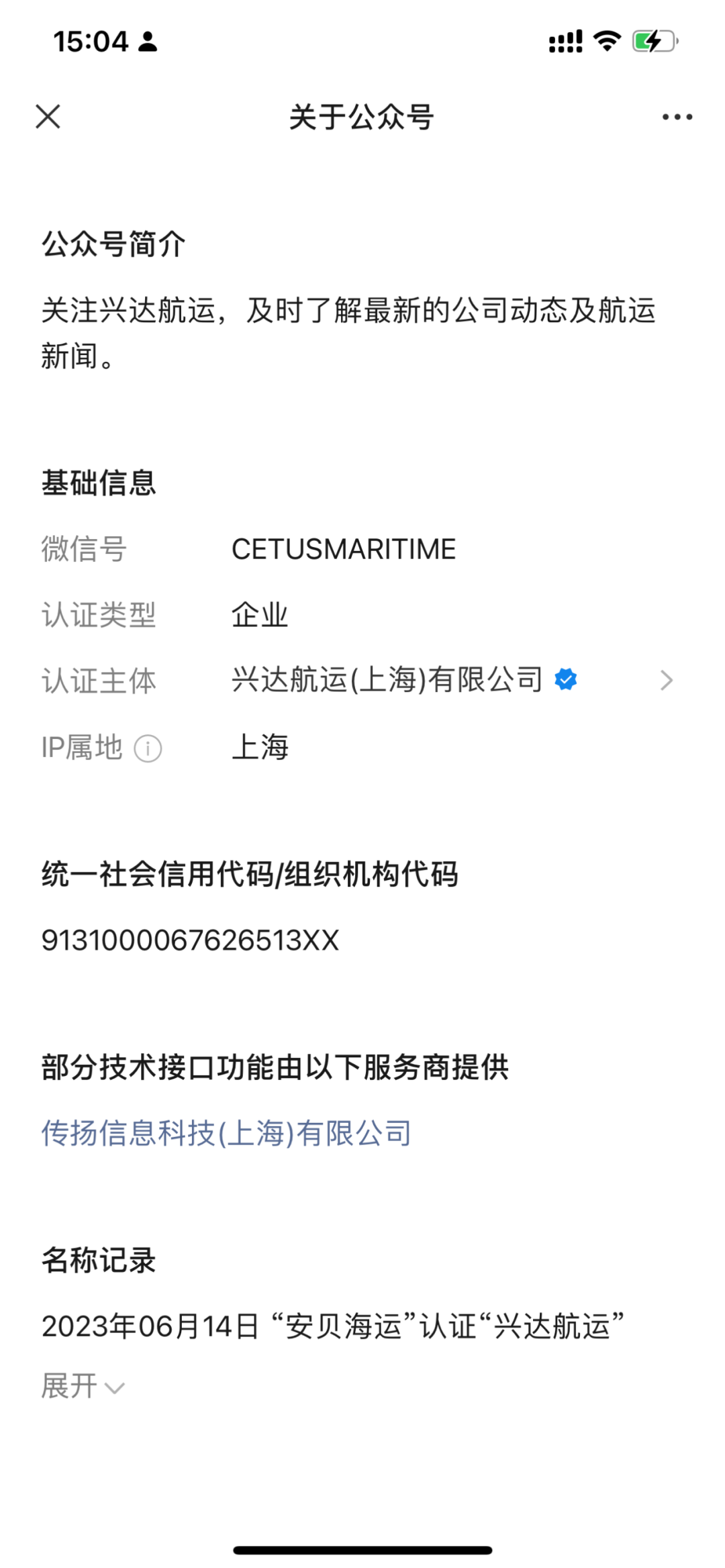This screenshot has height=1568, width=725.
Task: Open the three-dot more options menu
Action: pos(677,117)
